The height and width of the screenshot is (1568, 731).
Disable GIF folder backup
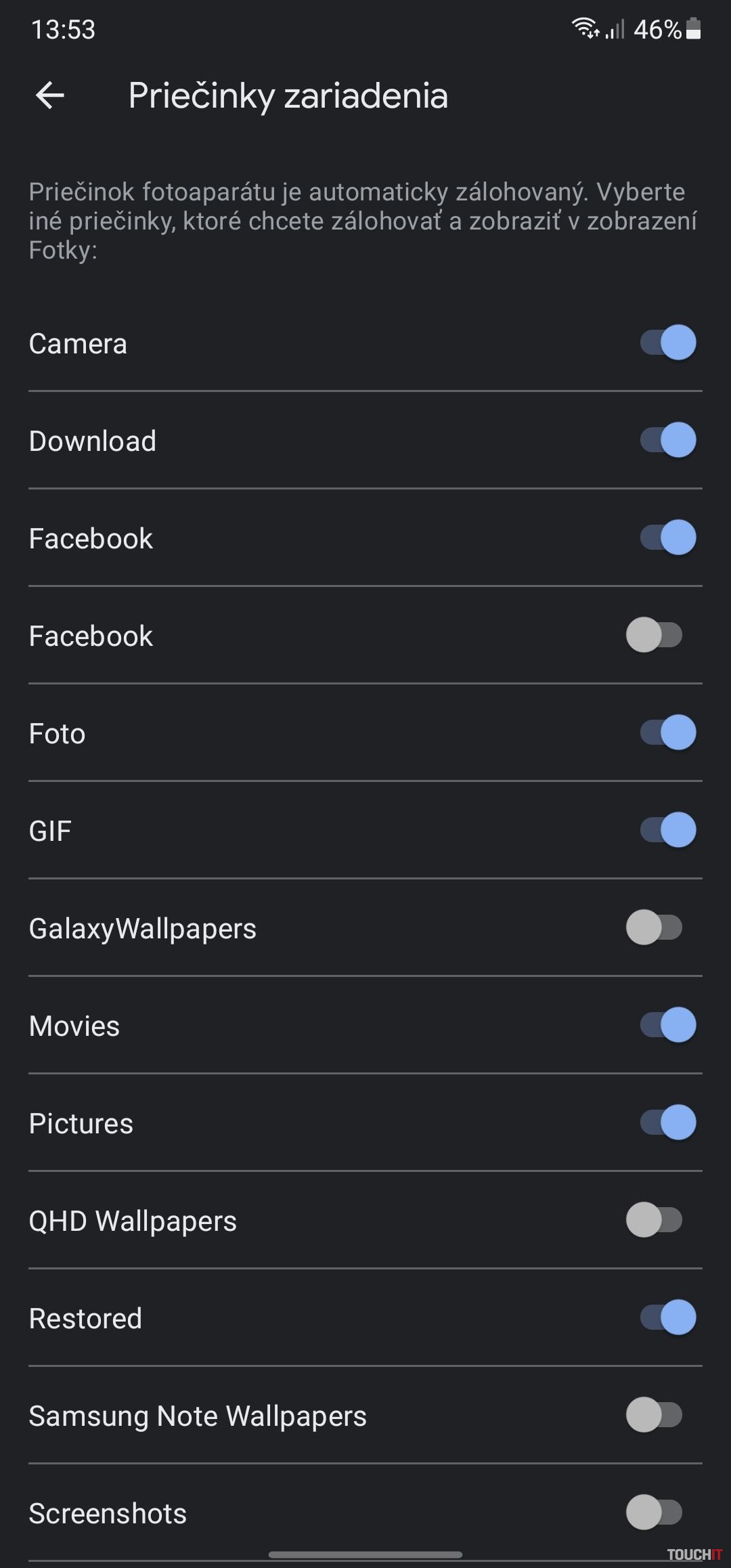click(x=667, y=830)
